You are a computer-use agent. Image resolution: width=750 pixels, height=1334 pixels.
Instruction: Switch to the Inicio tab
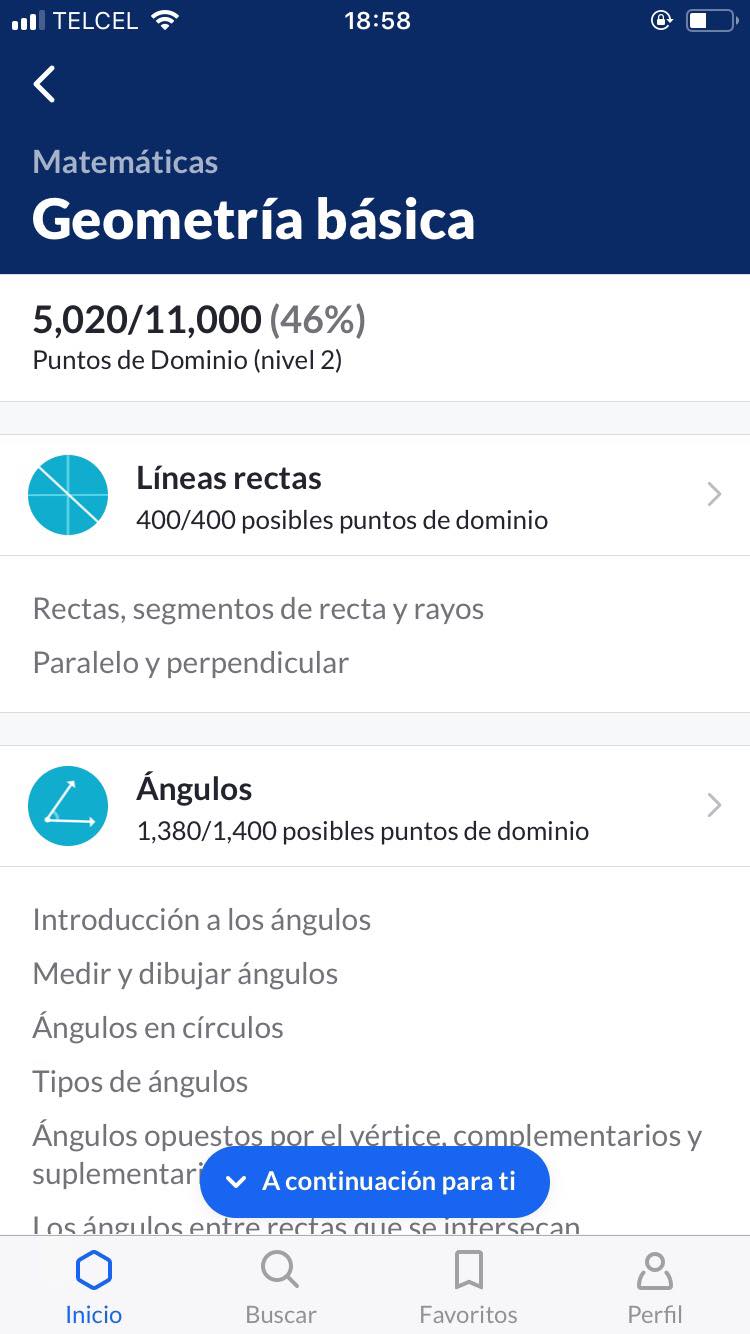tap(94, 1288)
